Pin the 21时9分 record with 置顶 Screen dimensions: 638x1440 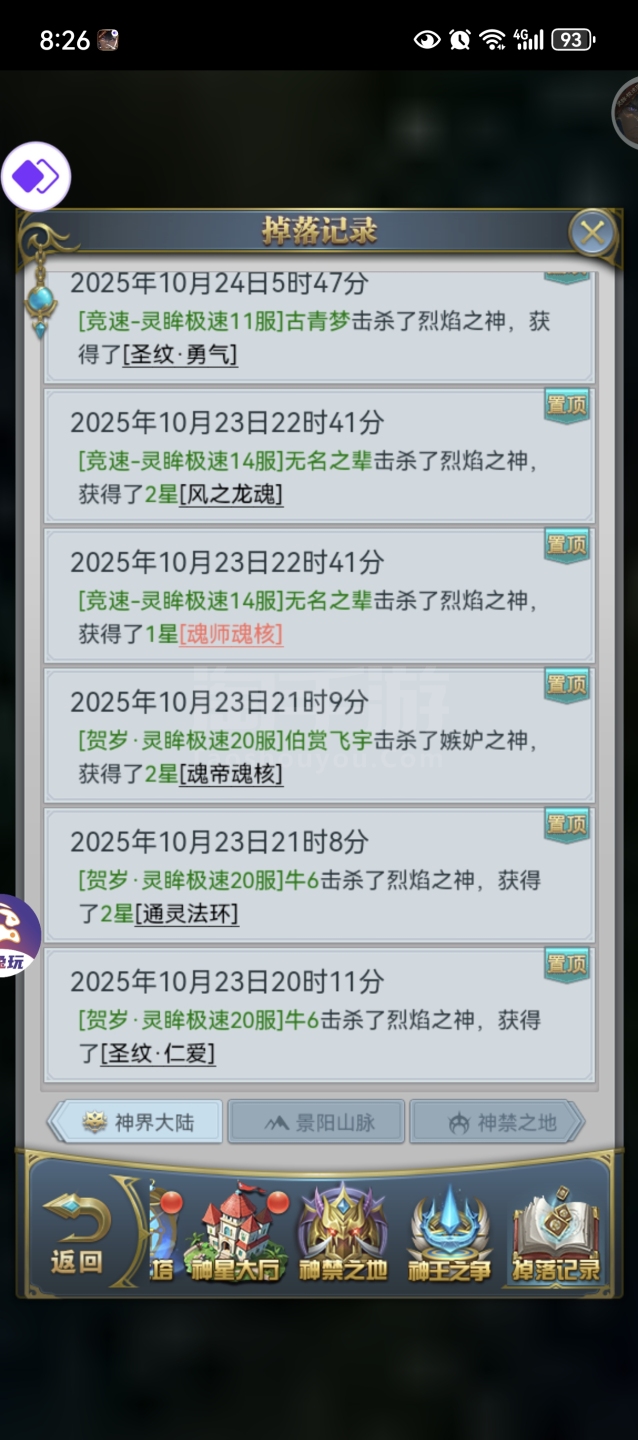pyautogui.click(x=566, y=685)
